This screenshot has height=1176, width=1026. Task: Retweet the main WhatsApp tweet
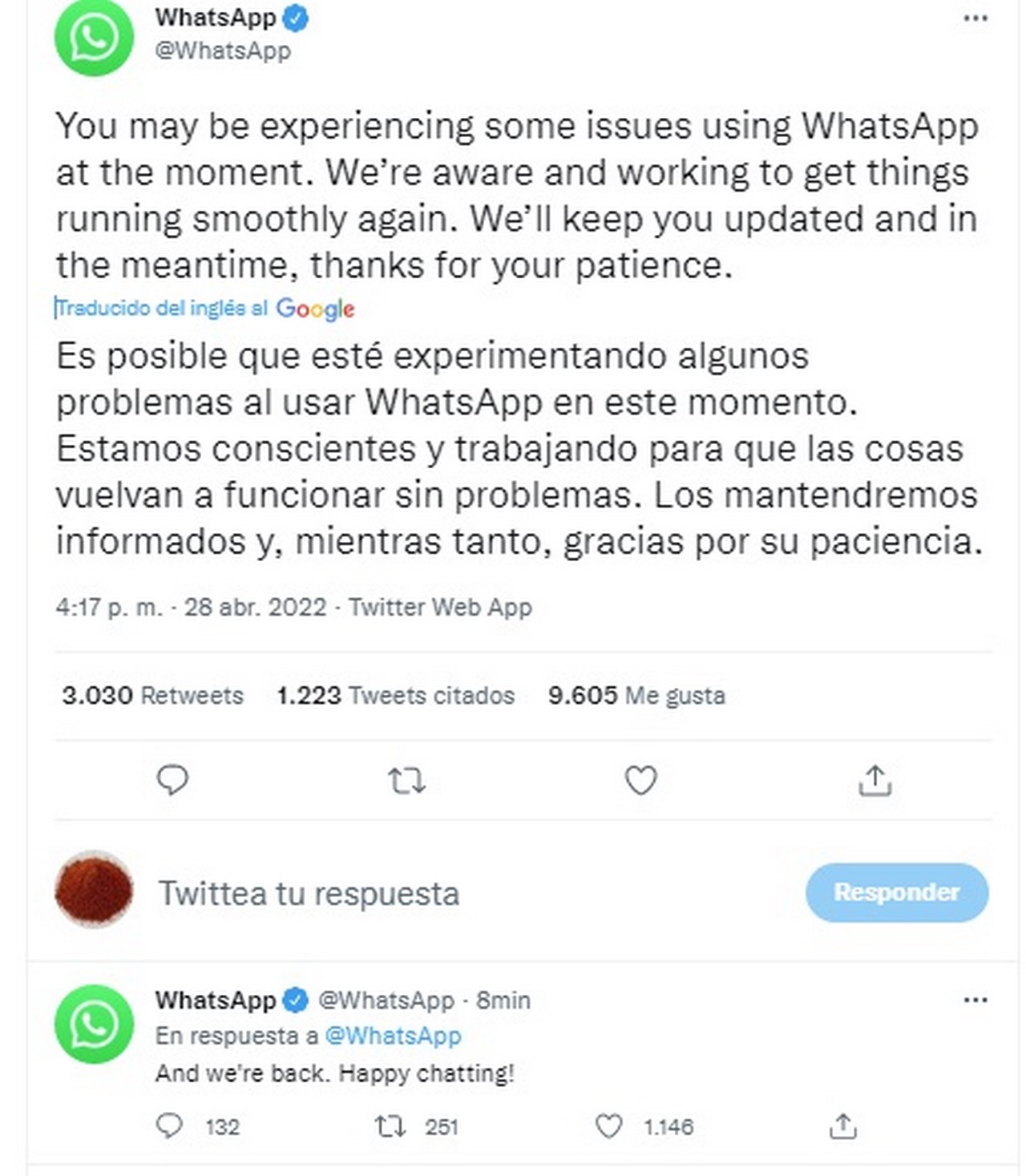(x=406, y=780)
